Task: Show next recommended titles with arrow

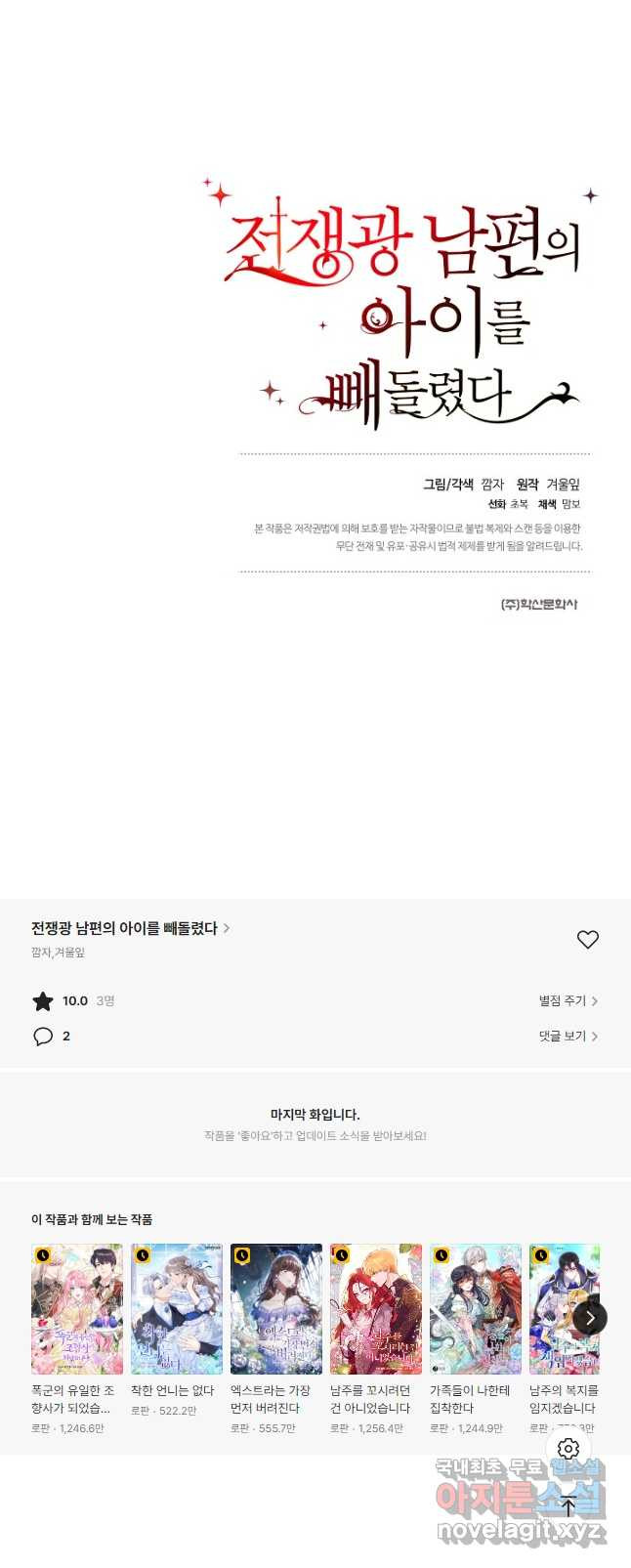Action: [590, 1318]
